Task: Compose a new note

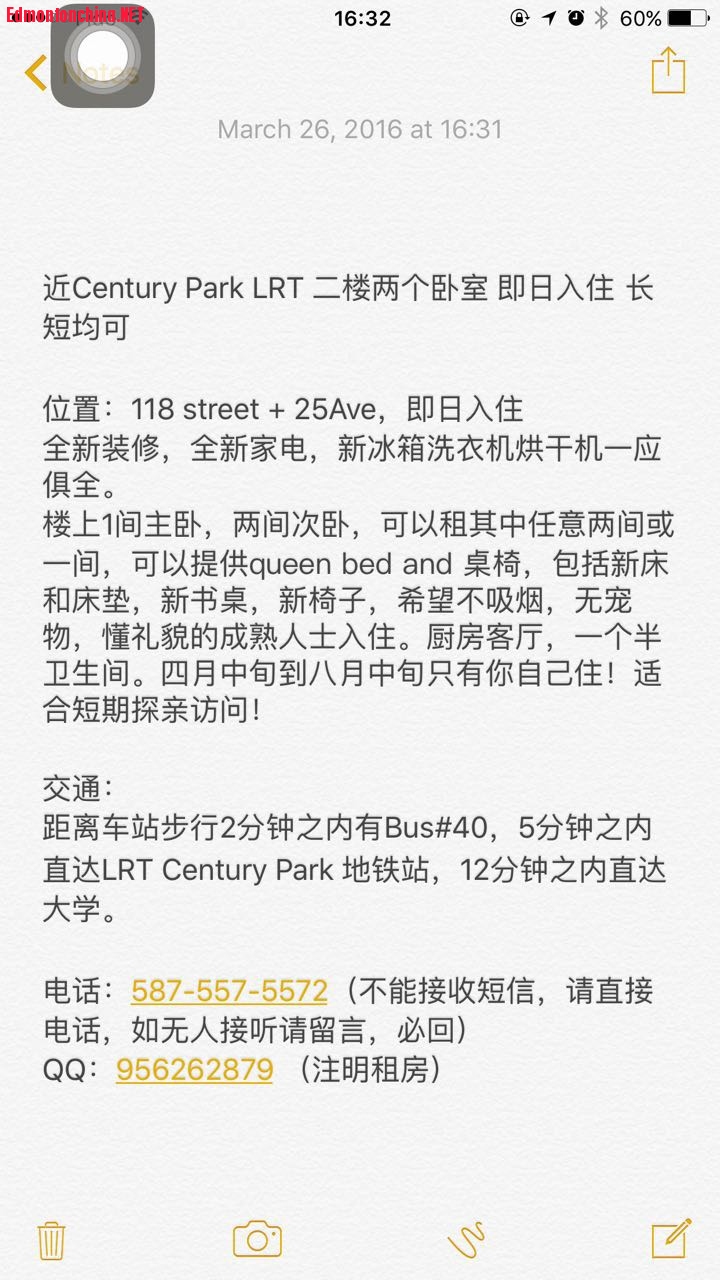Action: [671, 1238]
